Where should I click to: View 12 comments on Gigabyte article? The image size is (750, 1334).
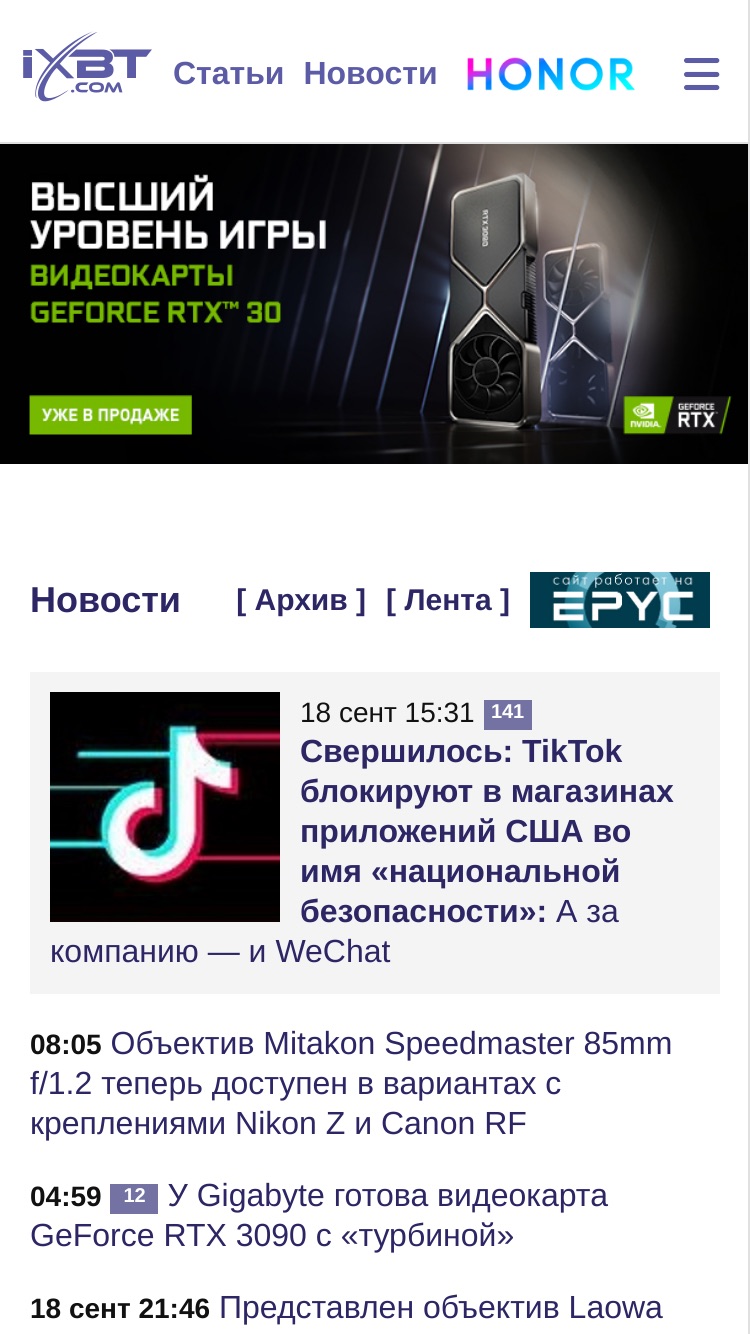134,1198
